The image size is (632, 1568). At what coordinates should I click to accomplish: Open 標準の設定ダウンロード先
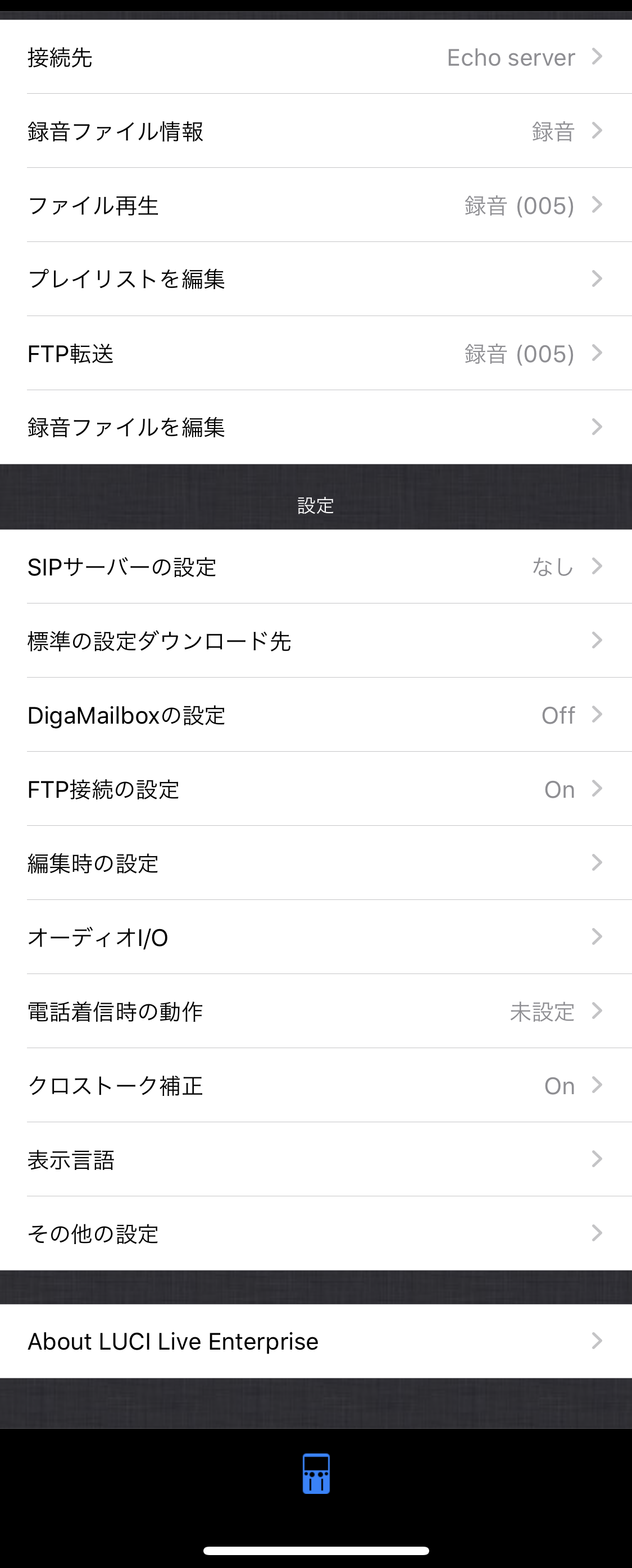(x=316, y=641)
